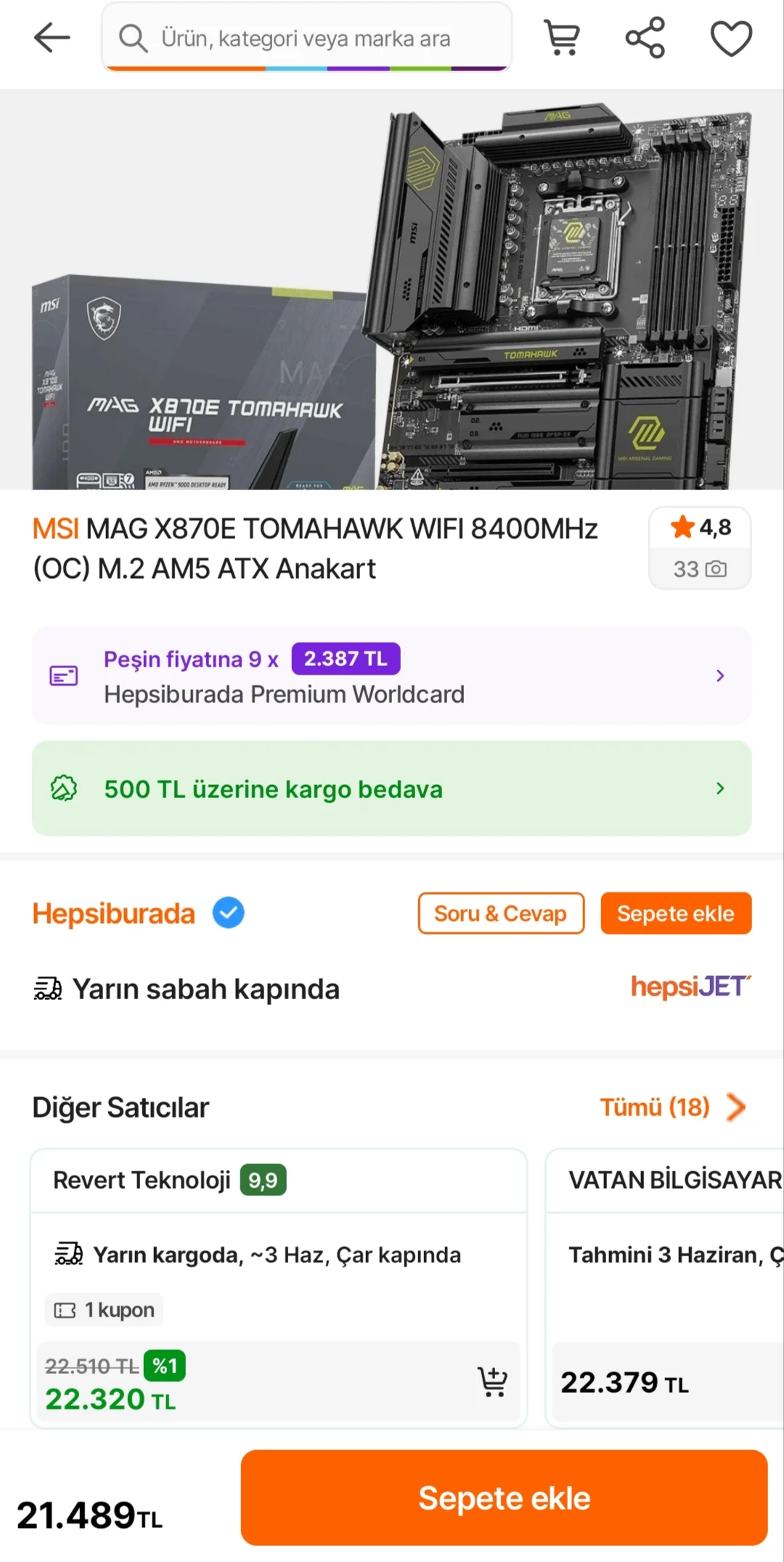
Task: Tap the product search field
Action: click(x=306, y=38)
